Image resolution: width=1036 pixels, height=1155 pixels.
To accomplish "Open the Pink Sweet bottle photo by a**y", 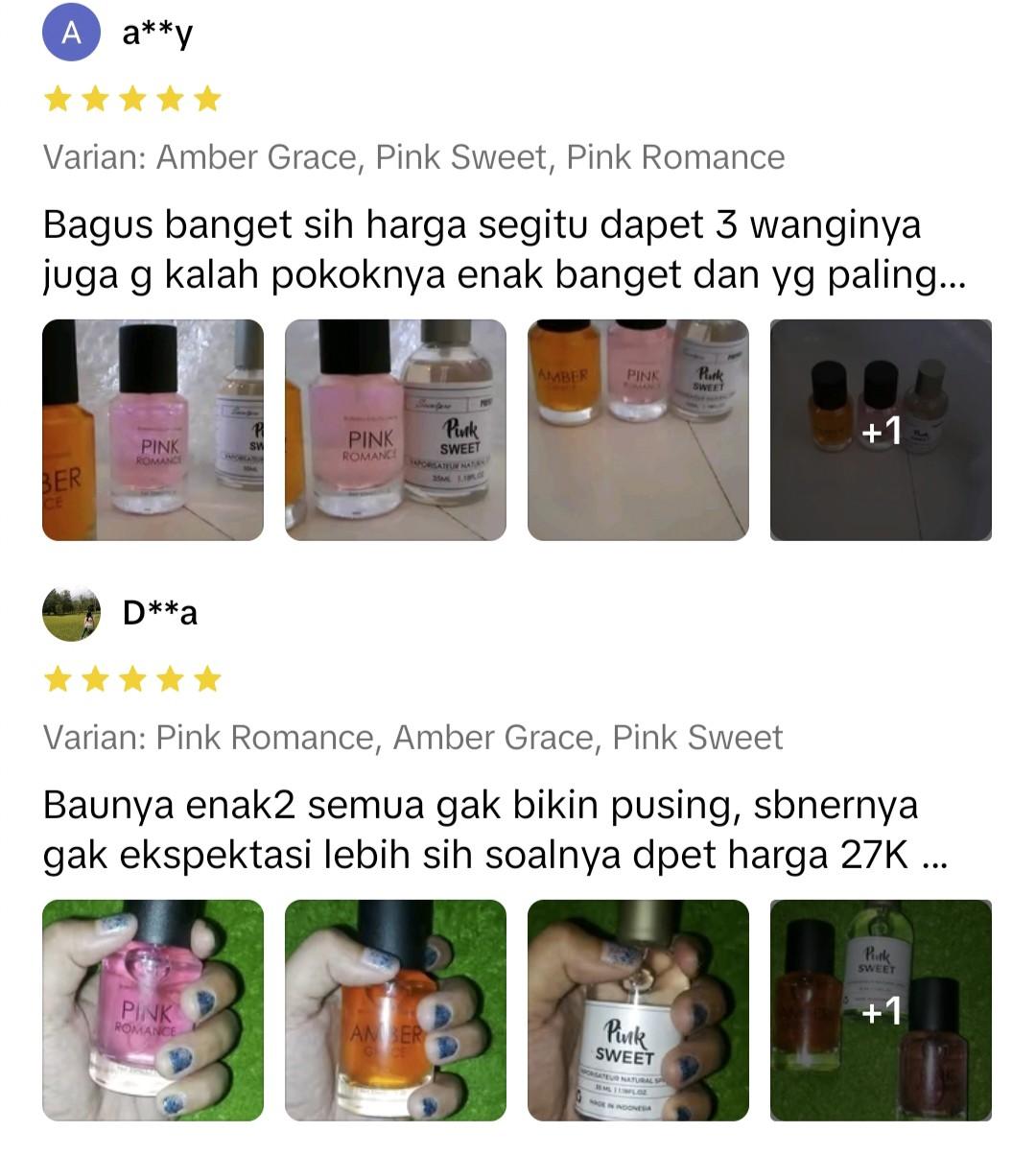I will coord(395,430).
